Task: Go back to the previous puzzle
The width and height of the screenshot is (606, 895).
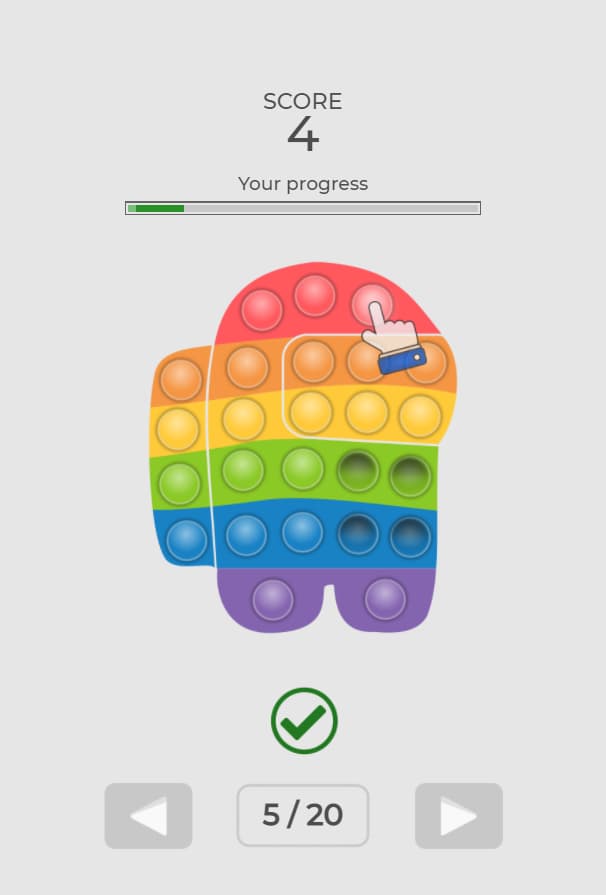Action: click(x=148, y=816)
